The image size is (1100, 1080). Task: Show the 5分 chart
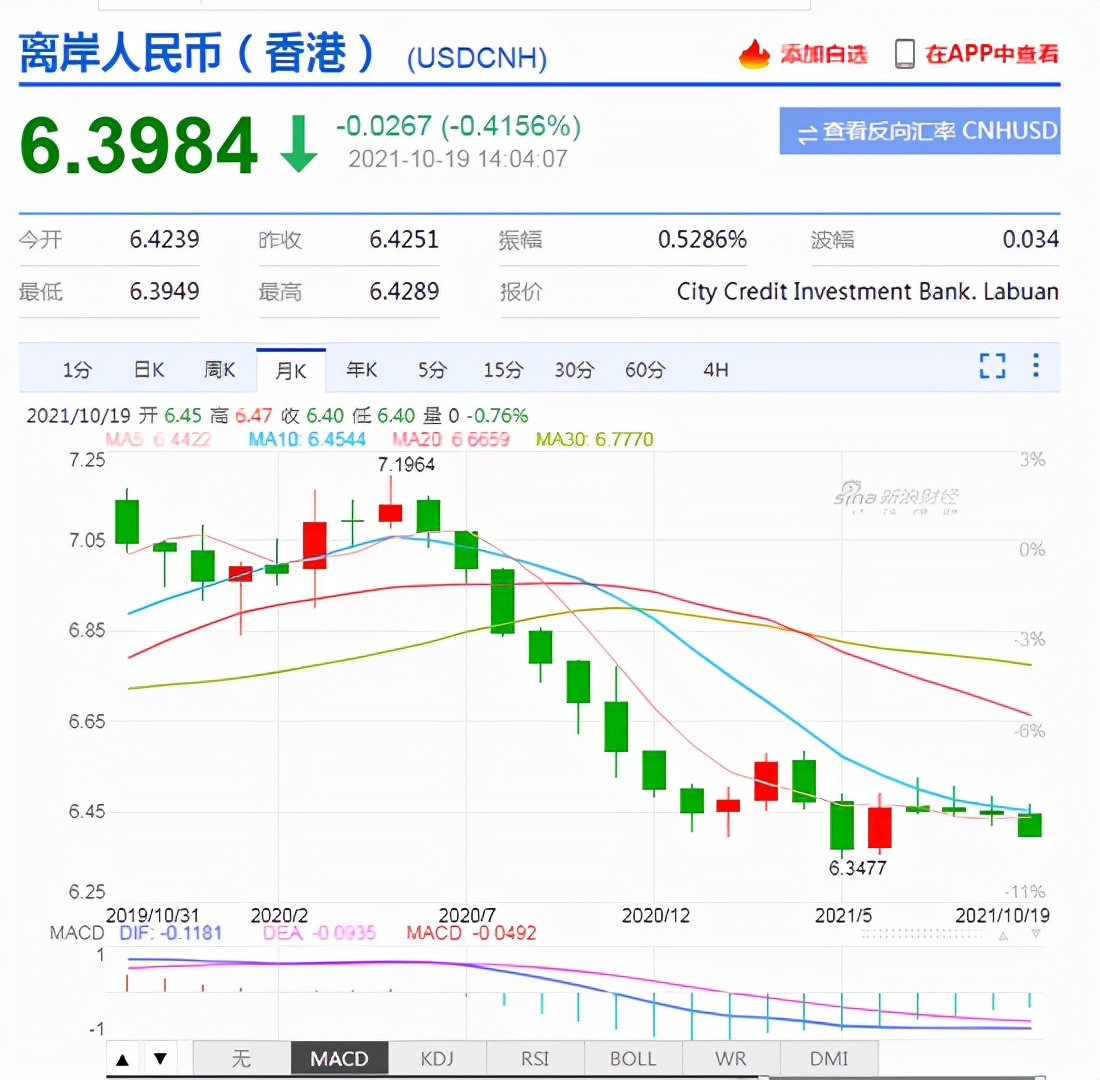[432, 370]
